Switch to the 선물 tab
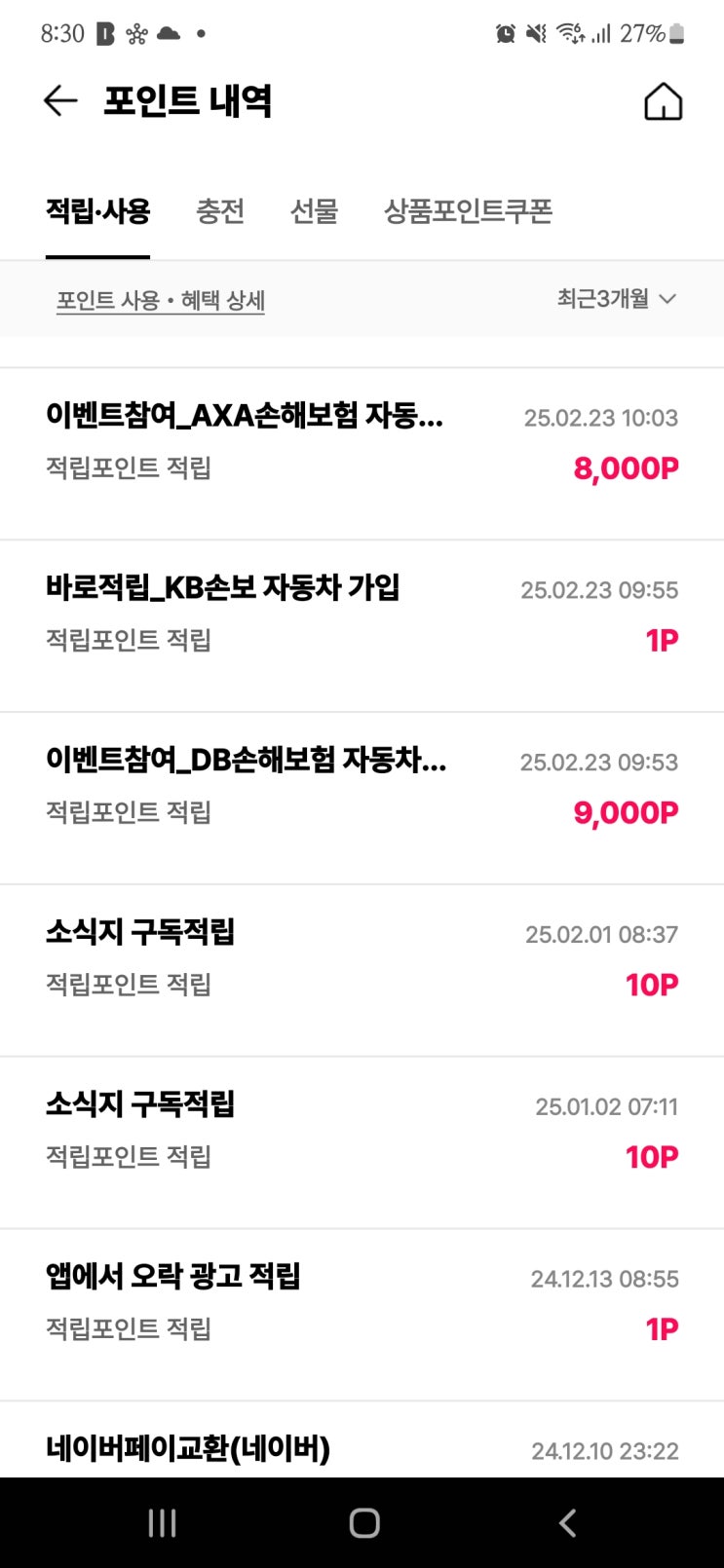 point(314,211)
